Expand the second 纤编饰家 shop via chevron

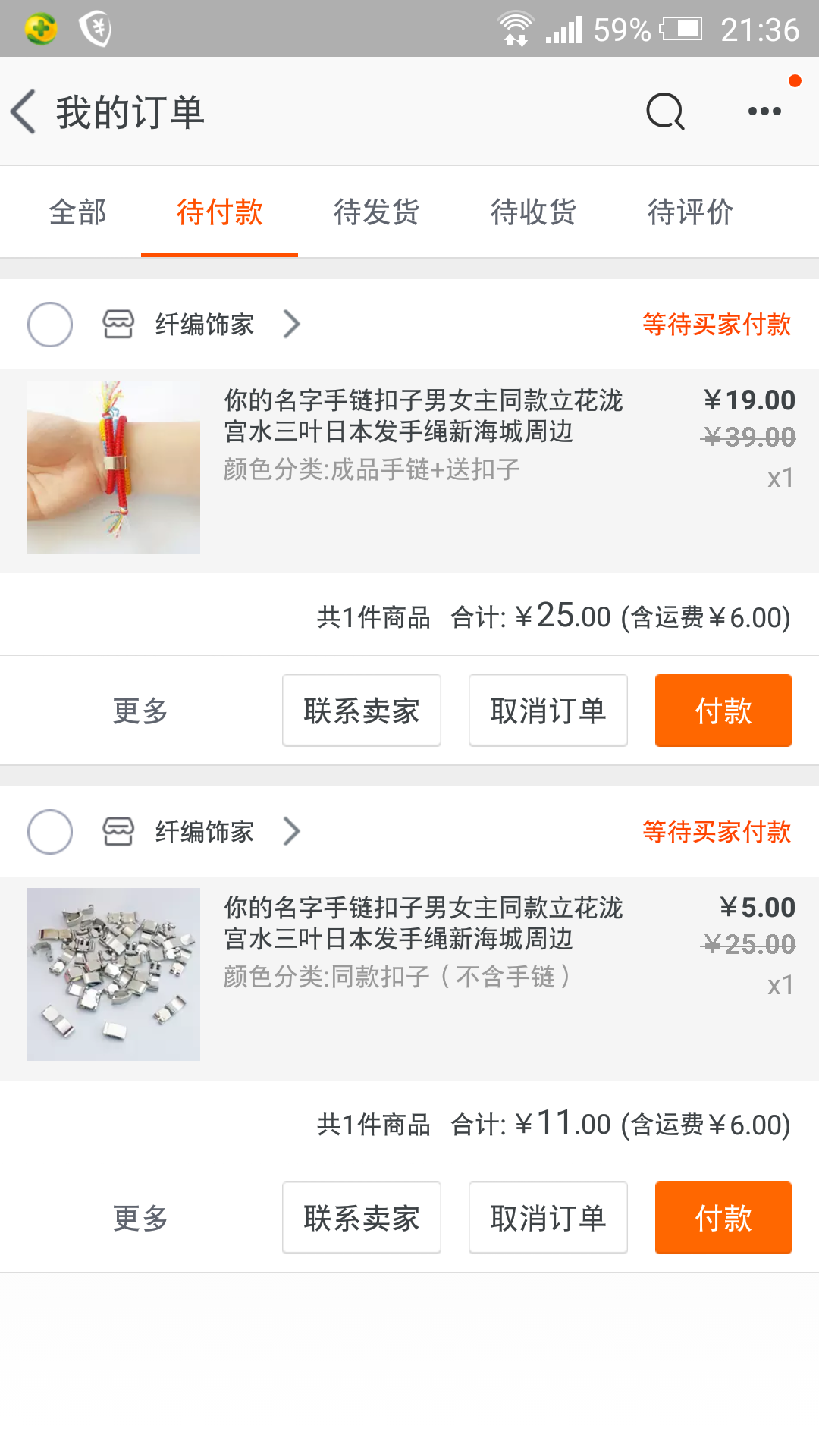[290, 832]
